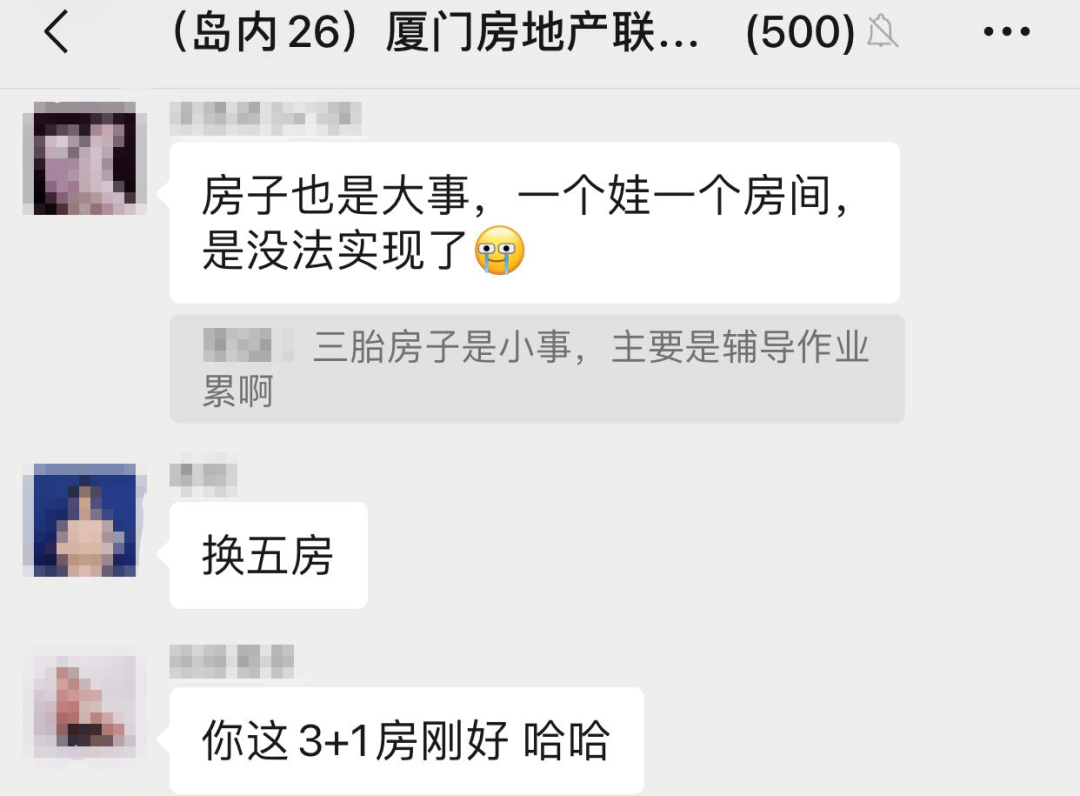Open the three-dot chat options menu
The image size is (1080, 796).
click(x=1005, y=34)
